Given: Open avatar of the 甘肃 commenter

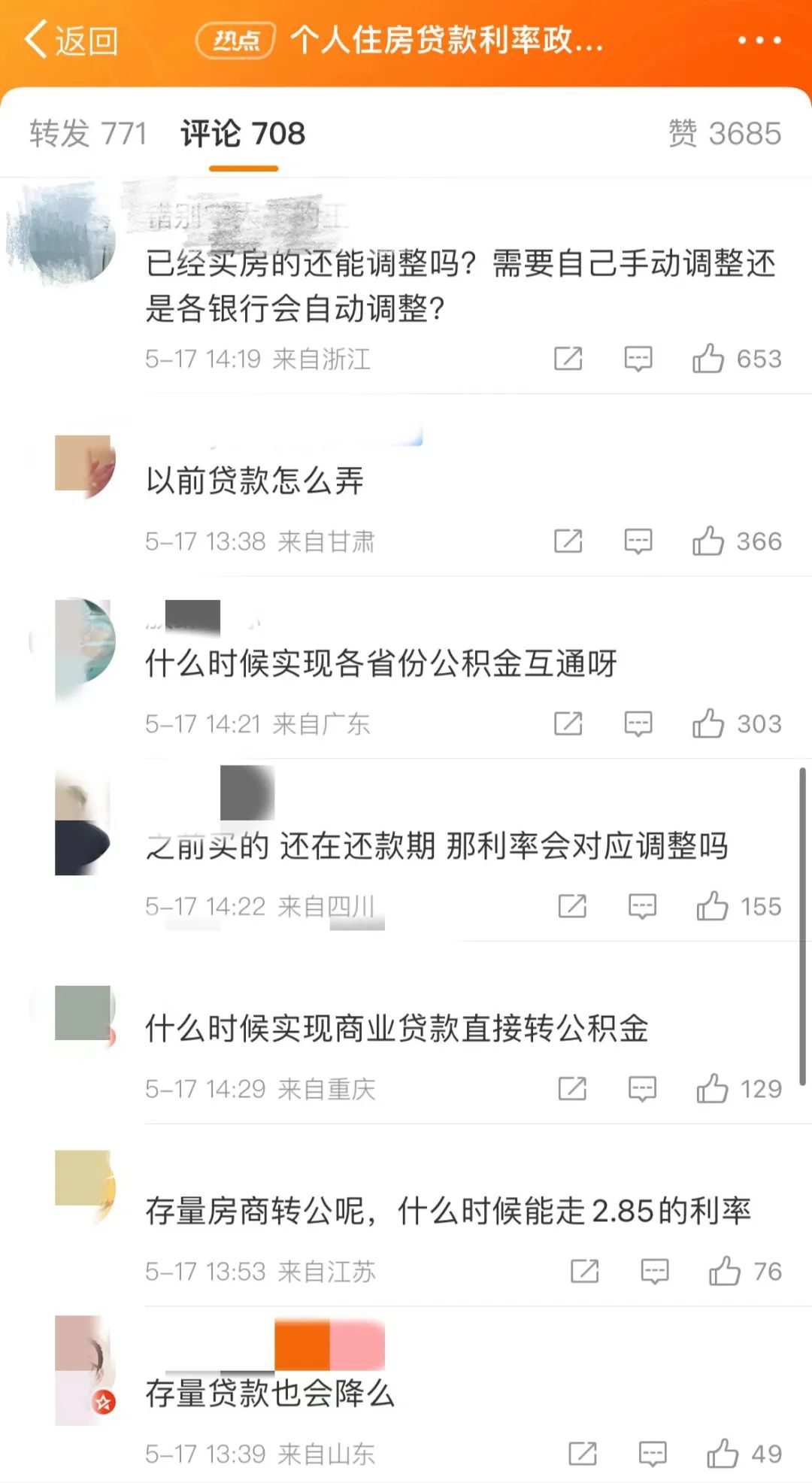Looking at the screenshot, I should [x=84, y=466].
